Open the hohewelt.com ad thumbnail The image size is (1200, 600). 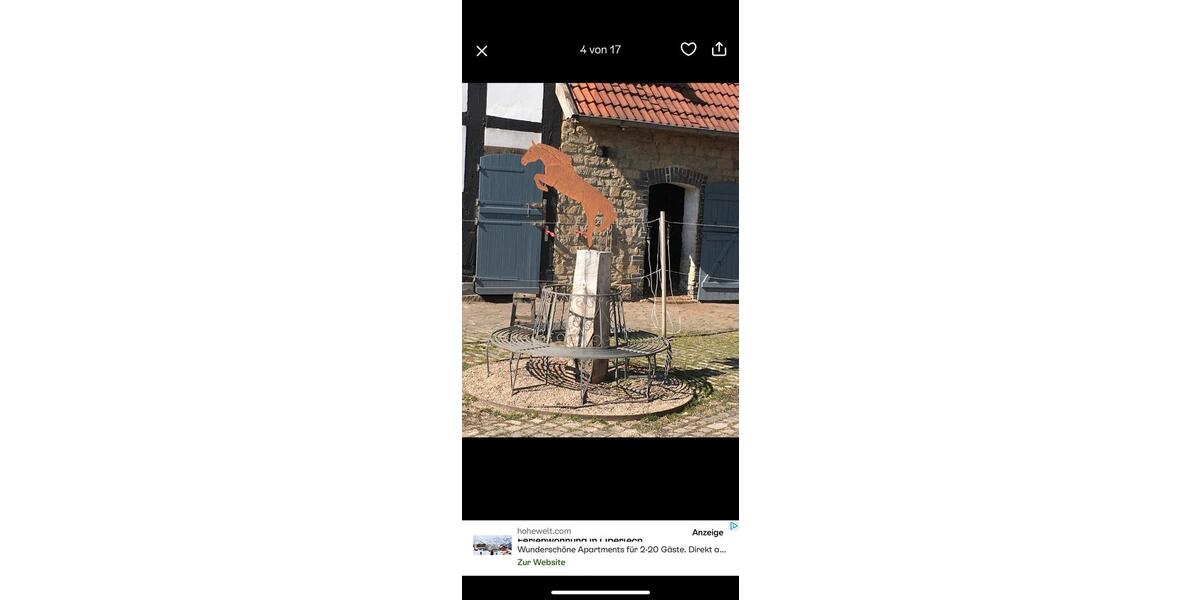pos(492,546)
